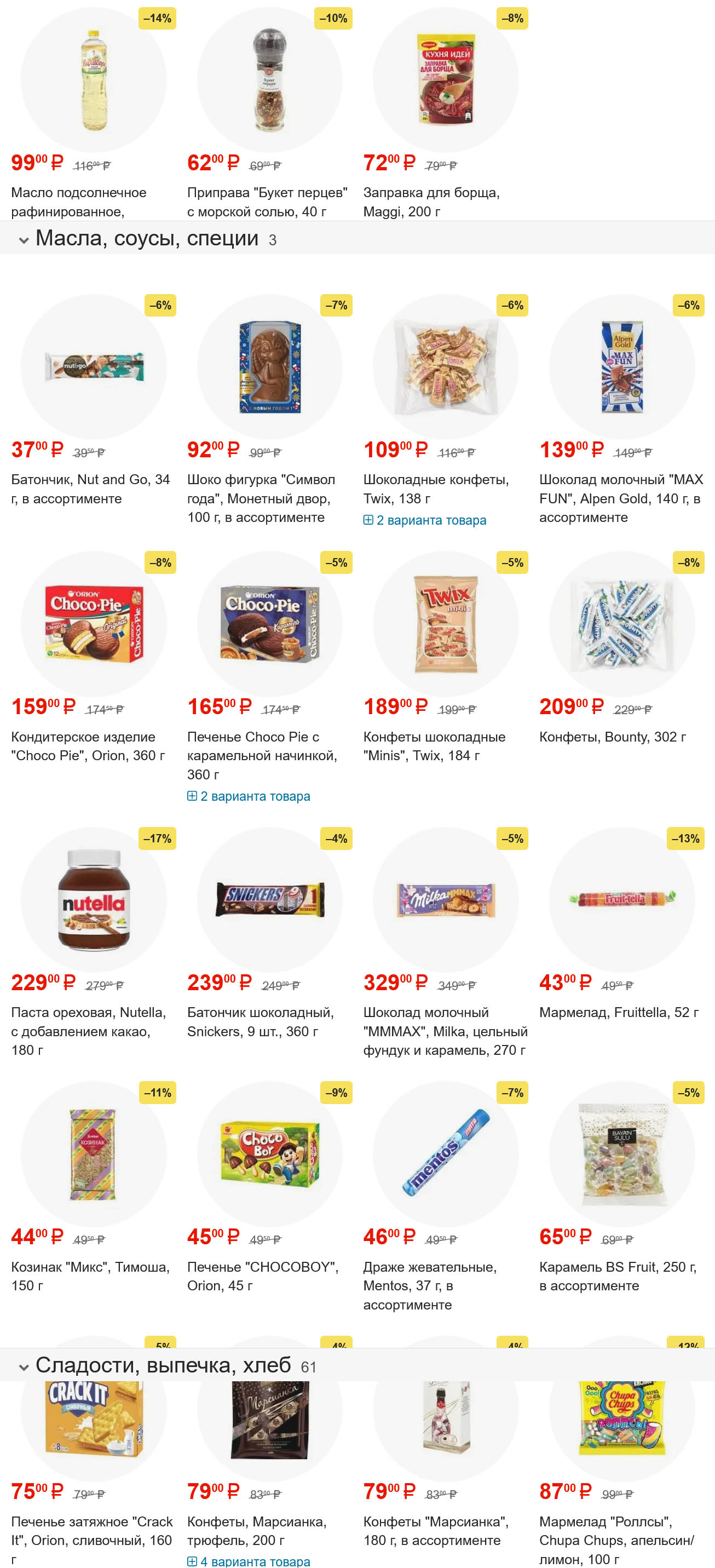
Task: Collapse the Сладости, выпечка, хлеб section
Action: (x=24, y=1366)
